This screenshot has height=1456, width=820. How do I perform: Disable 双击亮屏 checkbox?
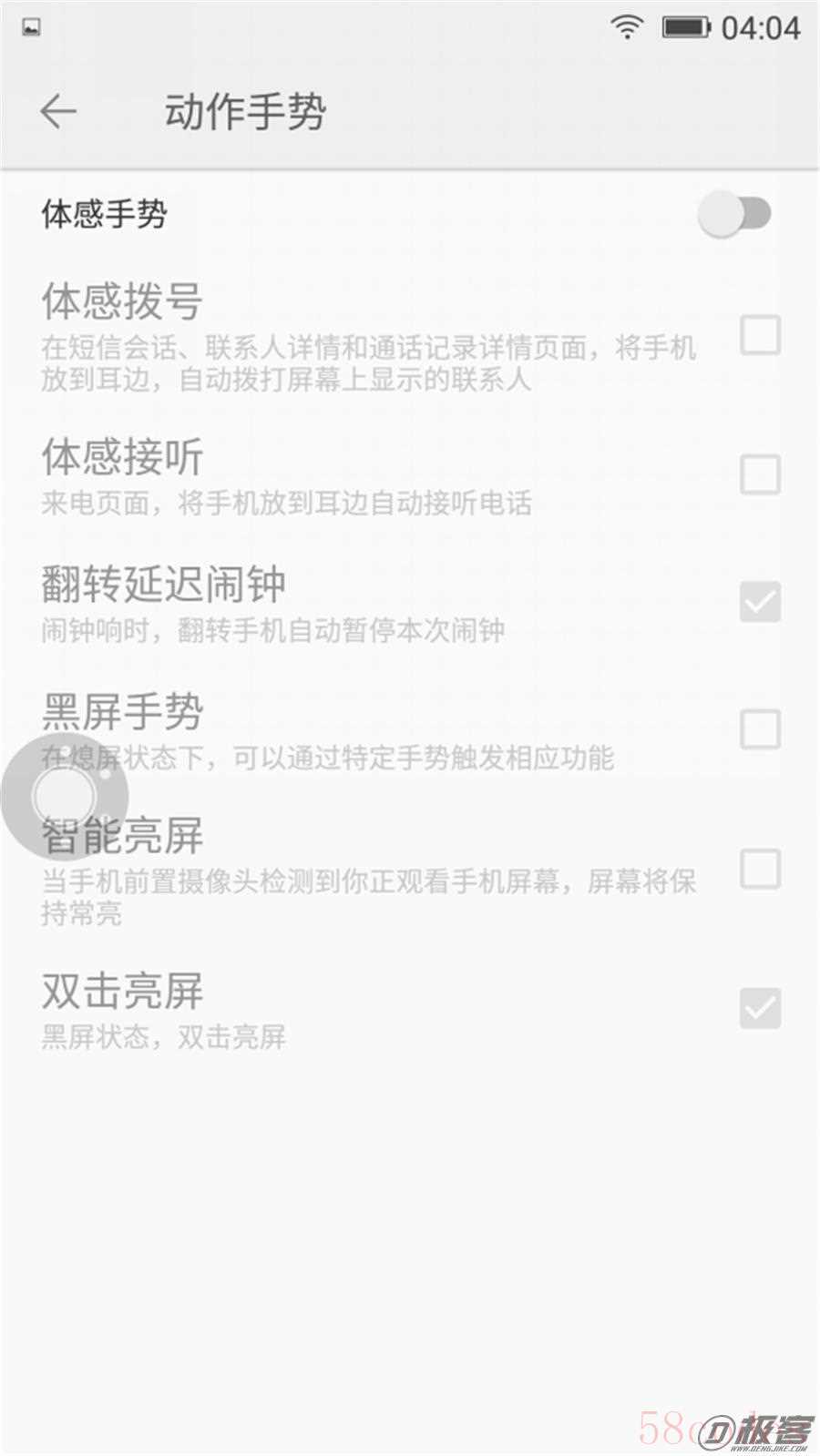pyautogui.click(x=760, y=1008)
